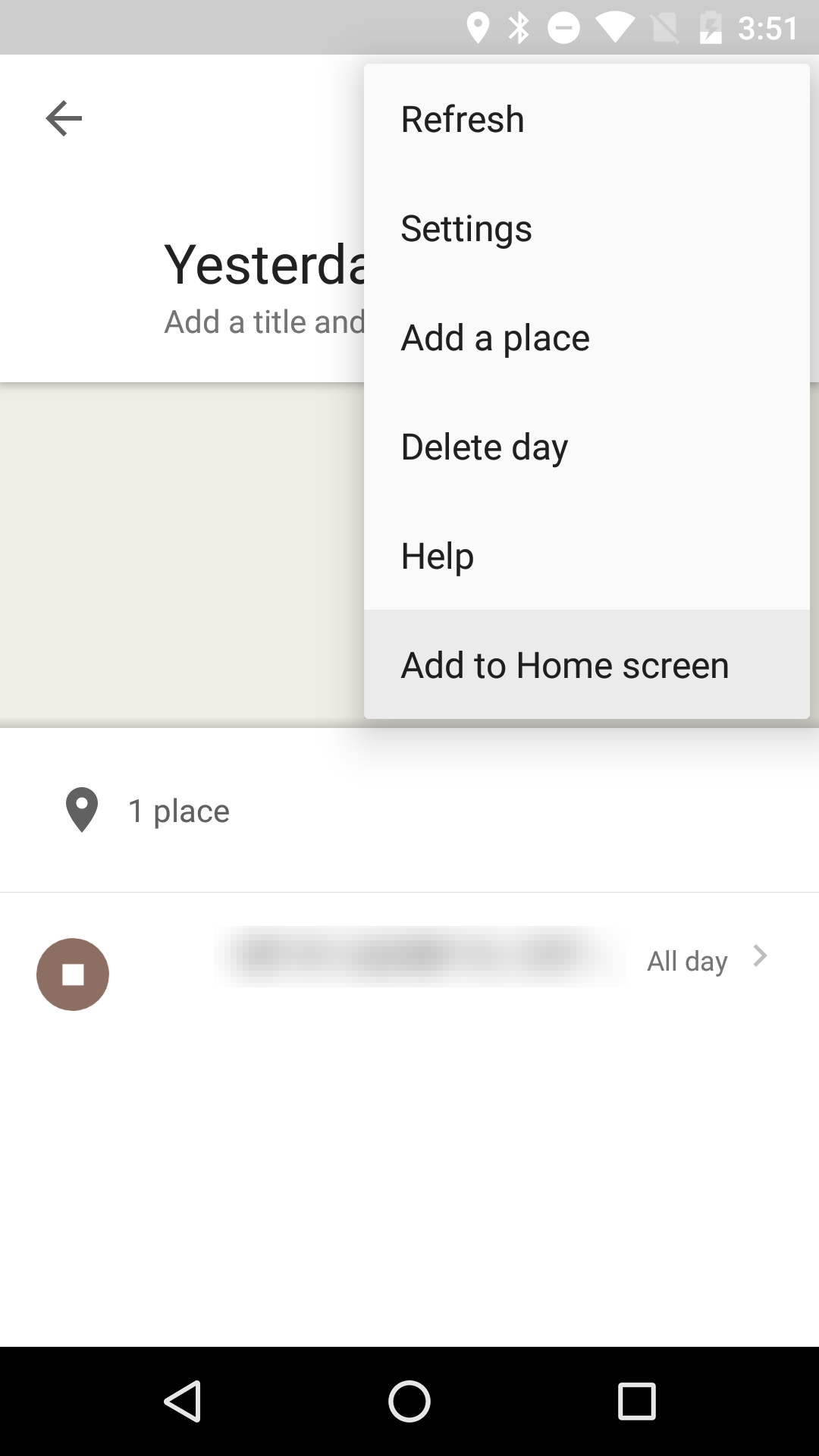819x1456 pixels.
Task: Select Refresh from the menu
Action: [x=586, y=119]
